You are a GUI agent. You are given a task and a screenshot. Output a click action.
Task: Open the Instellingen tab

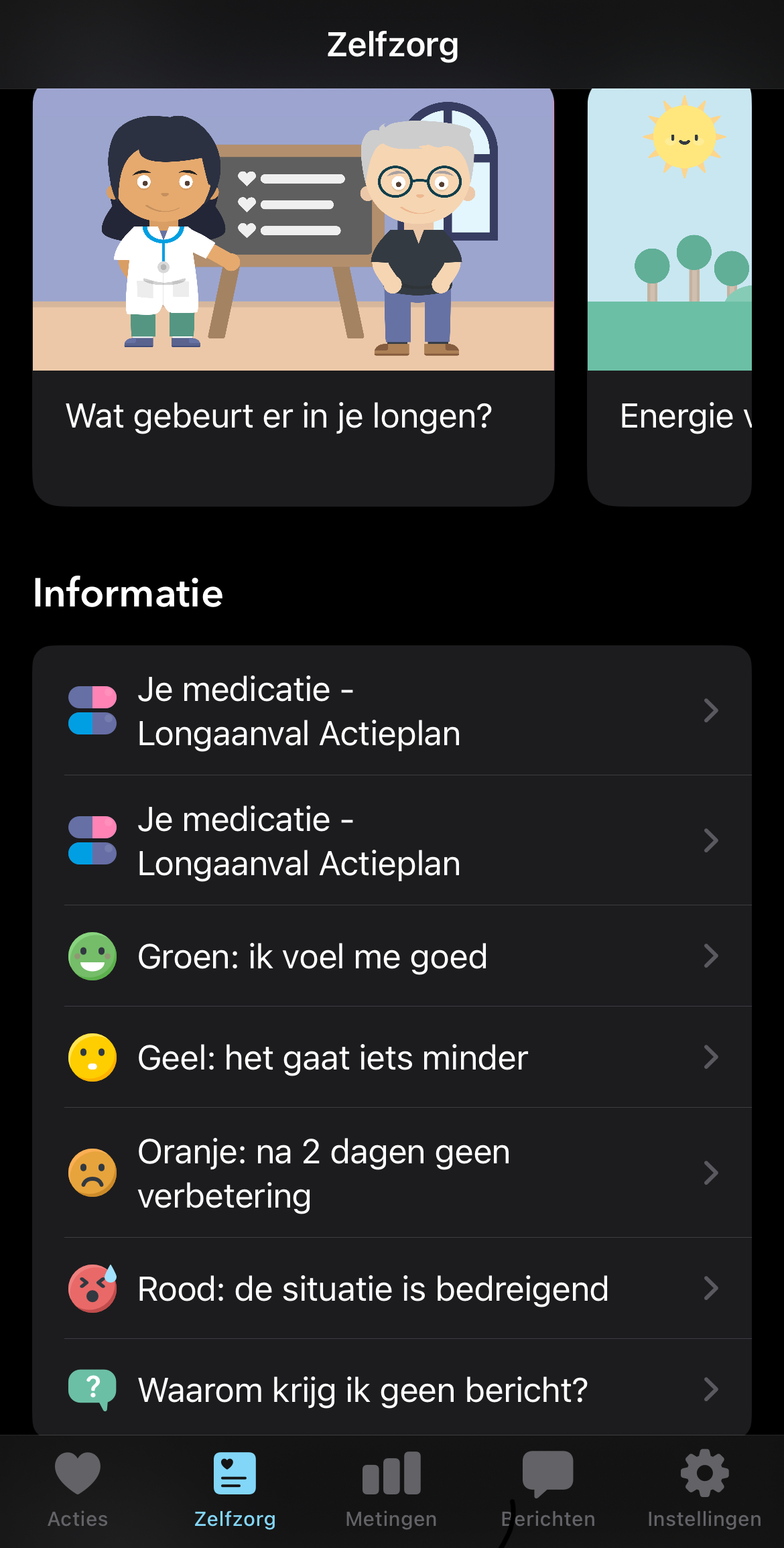[x=704, y=1489]
